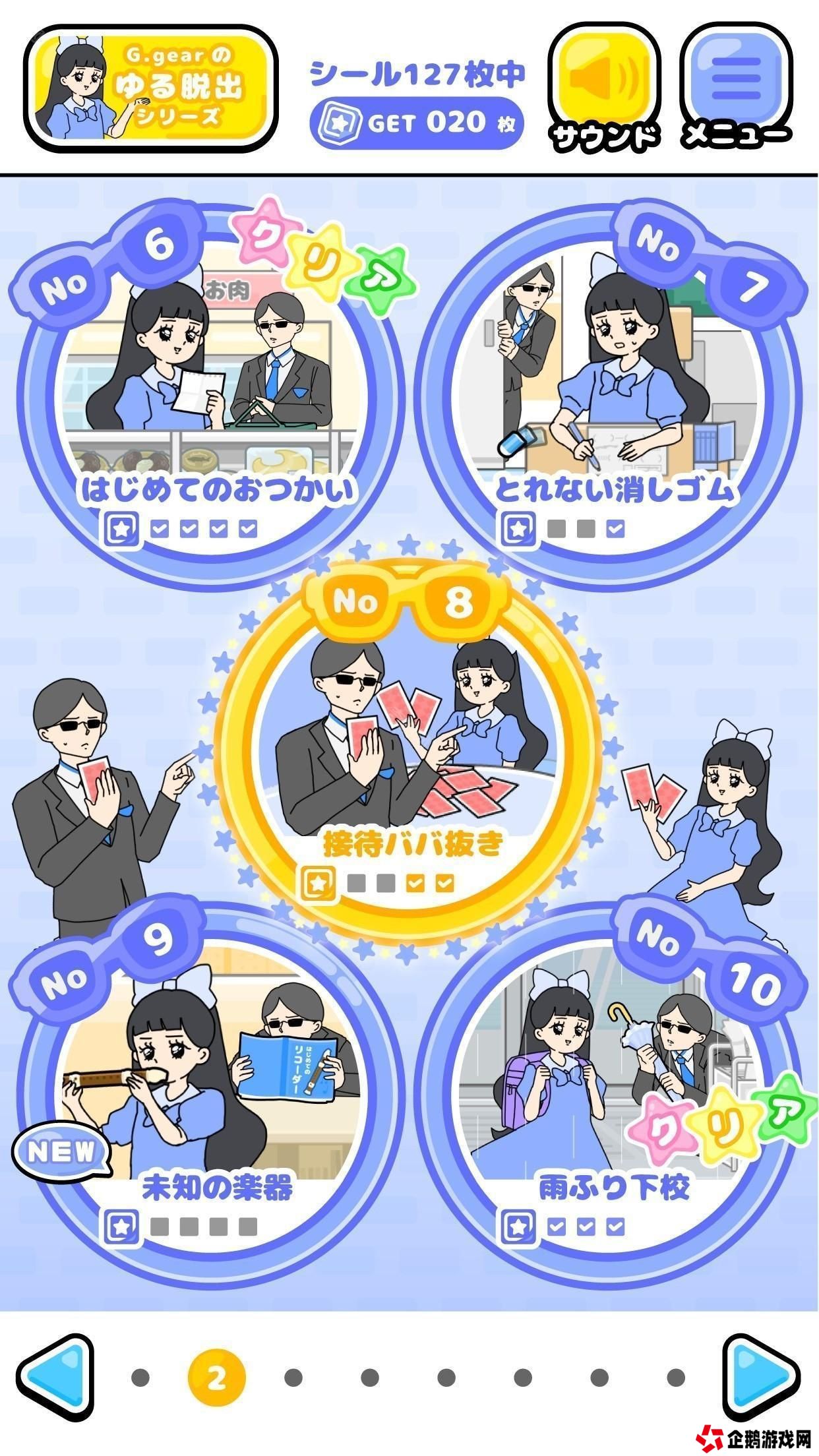Jump to the first page dot
This screenshot has width=819, height=1456.
click(x=140, y=1378)
